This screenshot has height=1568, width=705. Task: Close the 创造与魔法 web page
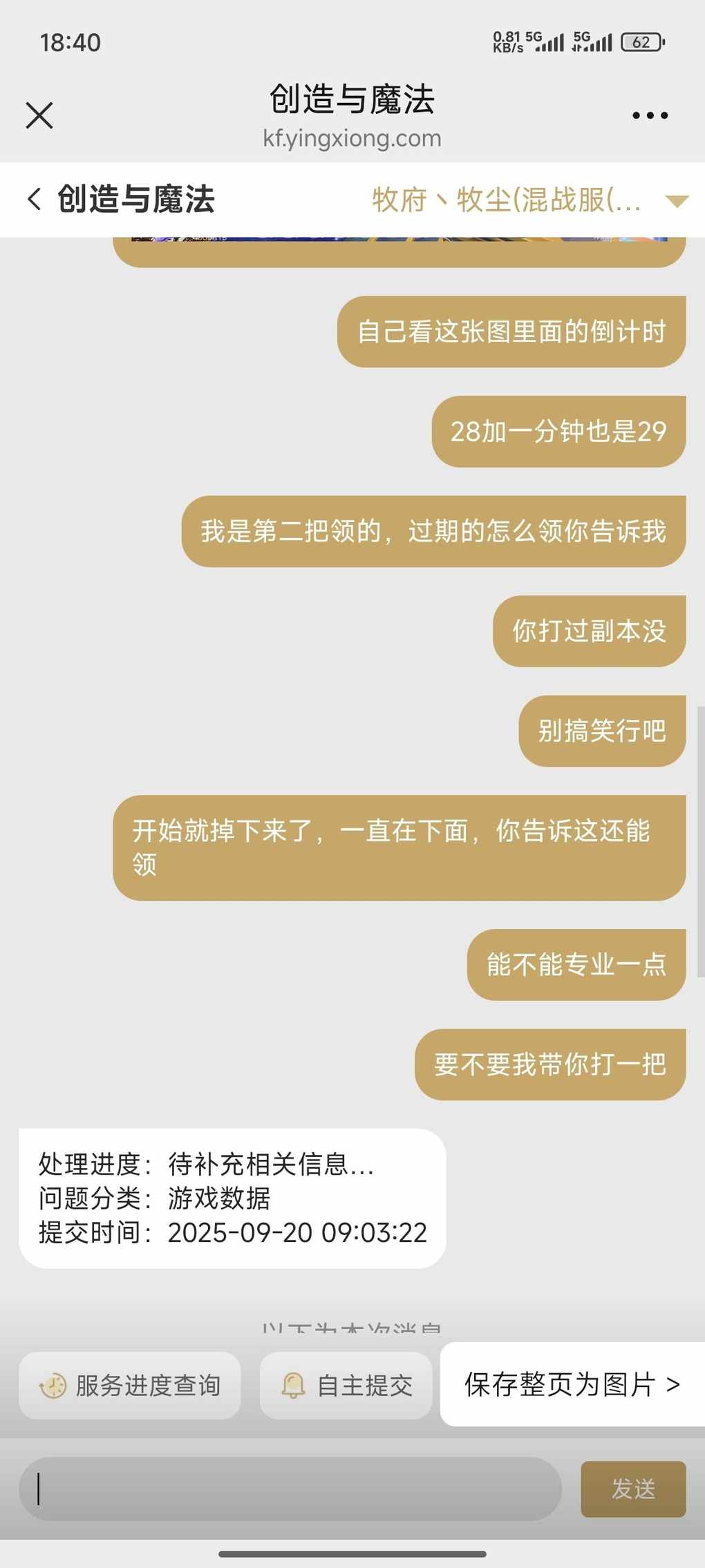pos(39,115)
